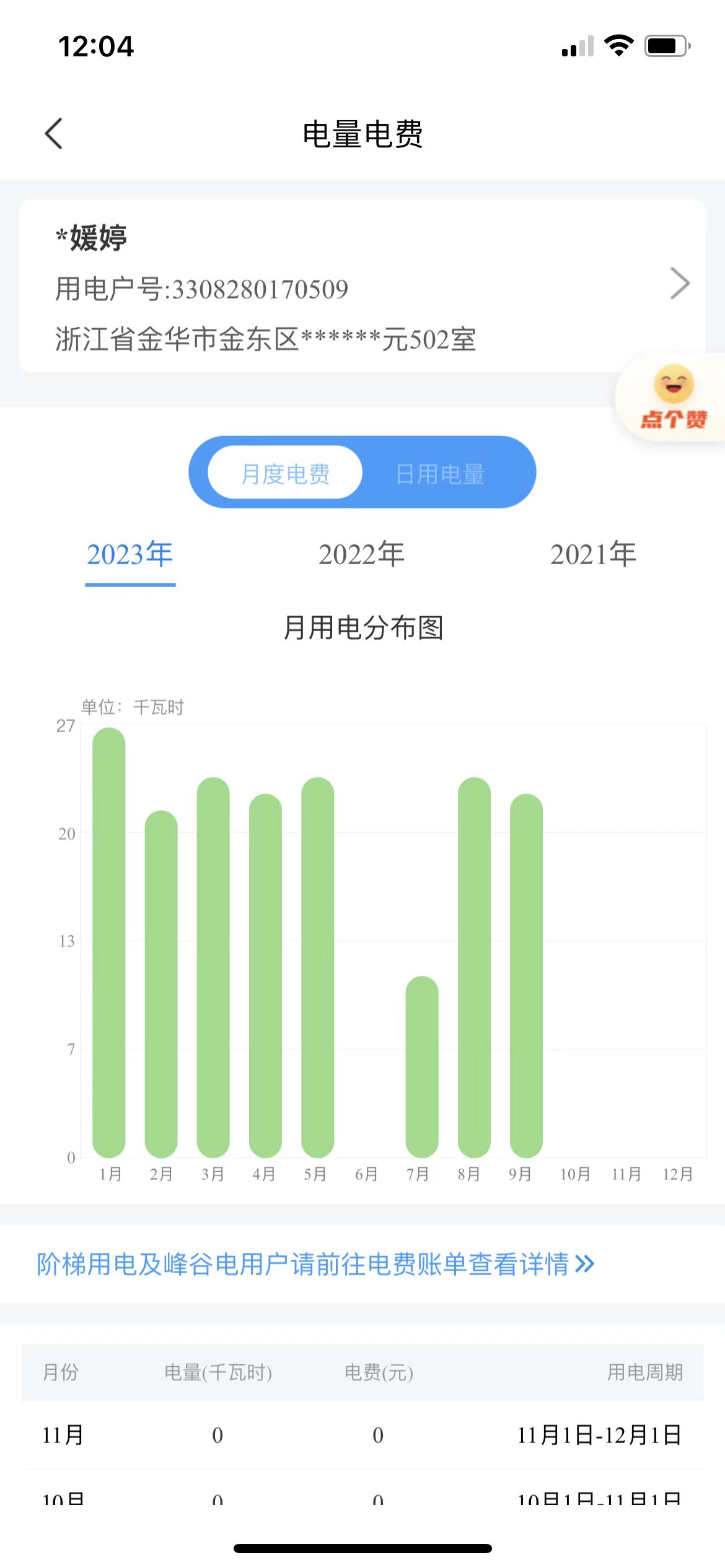The image size is (725, 1568).
Task: Switch to the 2022年 tab
Action: pos(361,554)
